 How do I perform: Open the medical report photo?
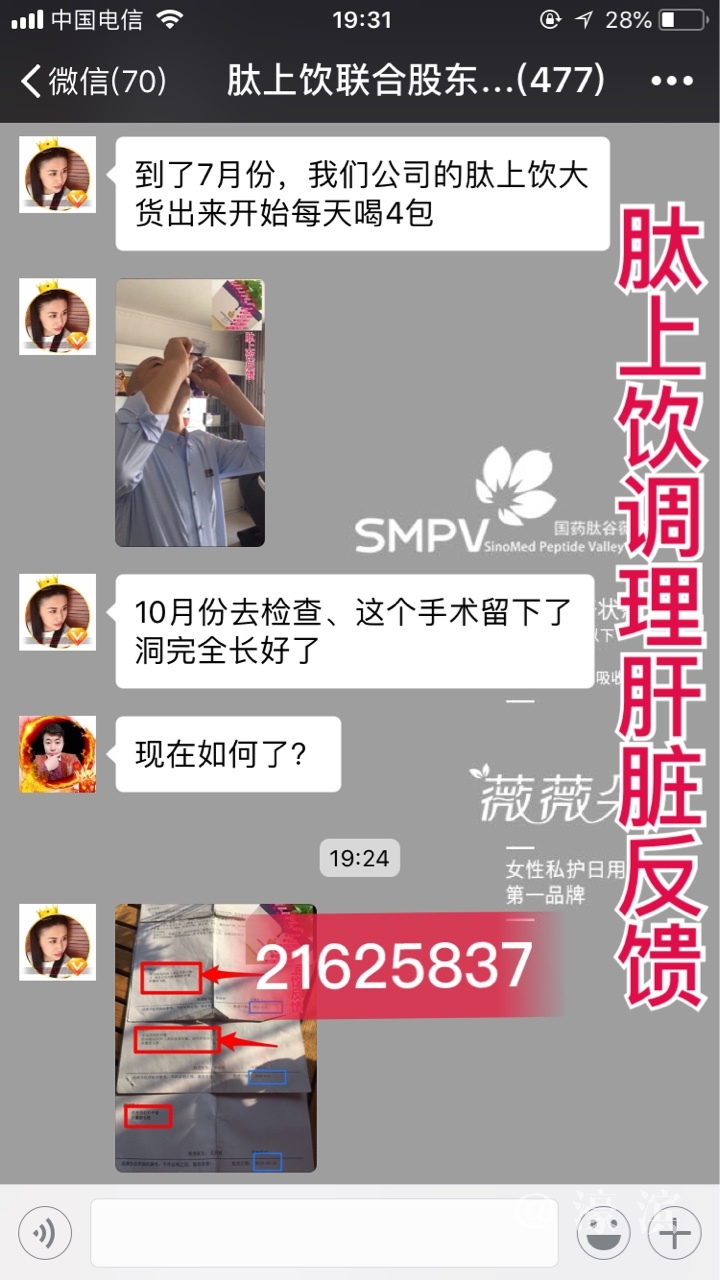[x=215, y=1037]
